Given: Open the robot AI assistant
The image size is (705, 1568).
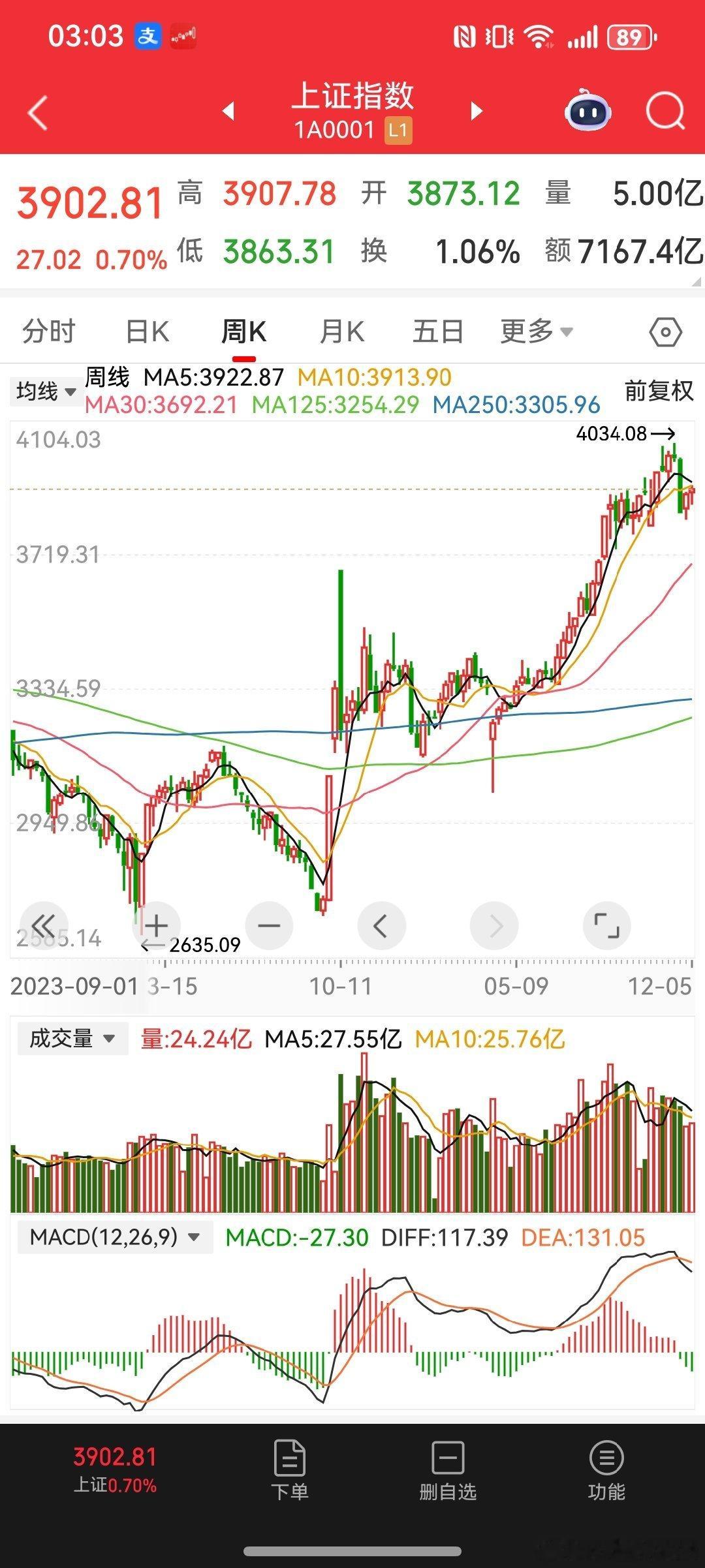Looking at the screenshot, I should coord(587,111).
